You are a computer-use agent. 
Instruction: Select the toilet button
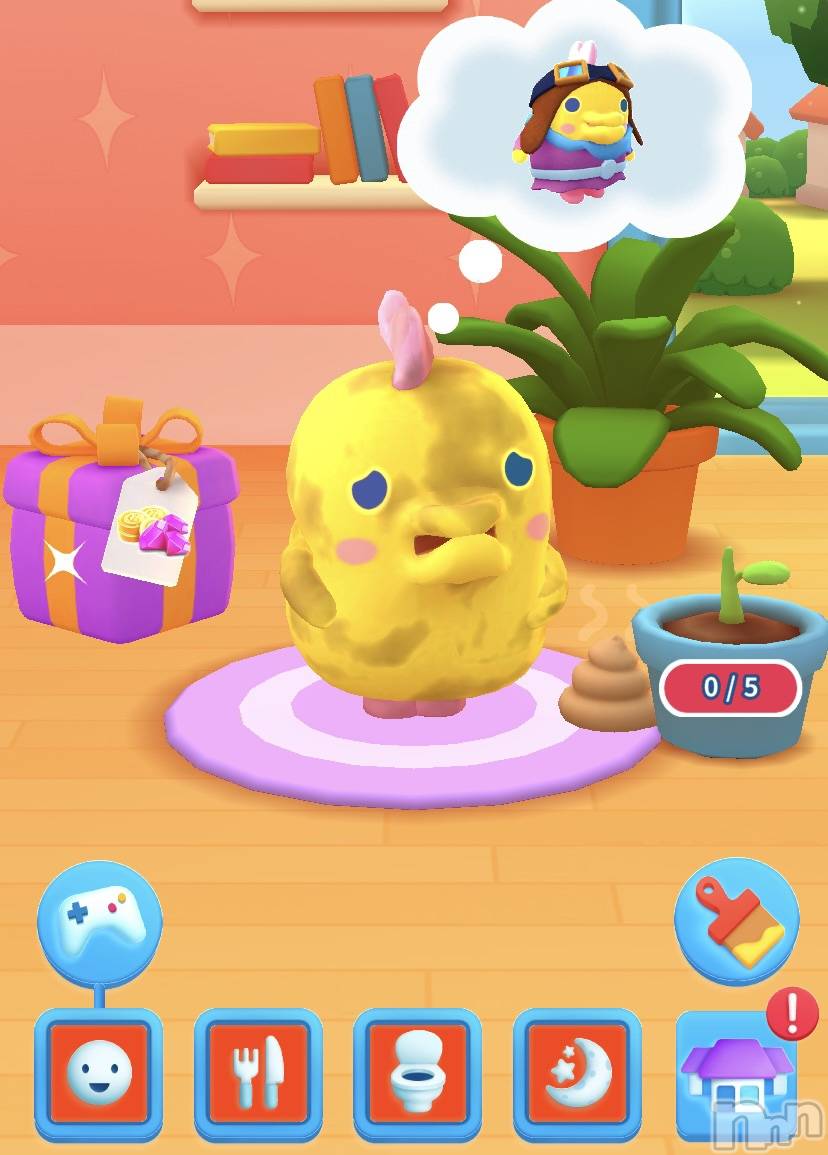point(417,1073)
